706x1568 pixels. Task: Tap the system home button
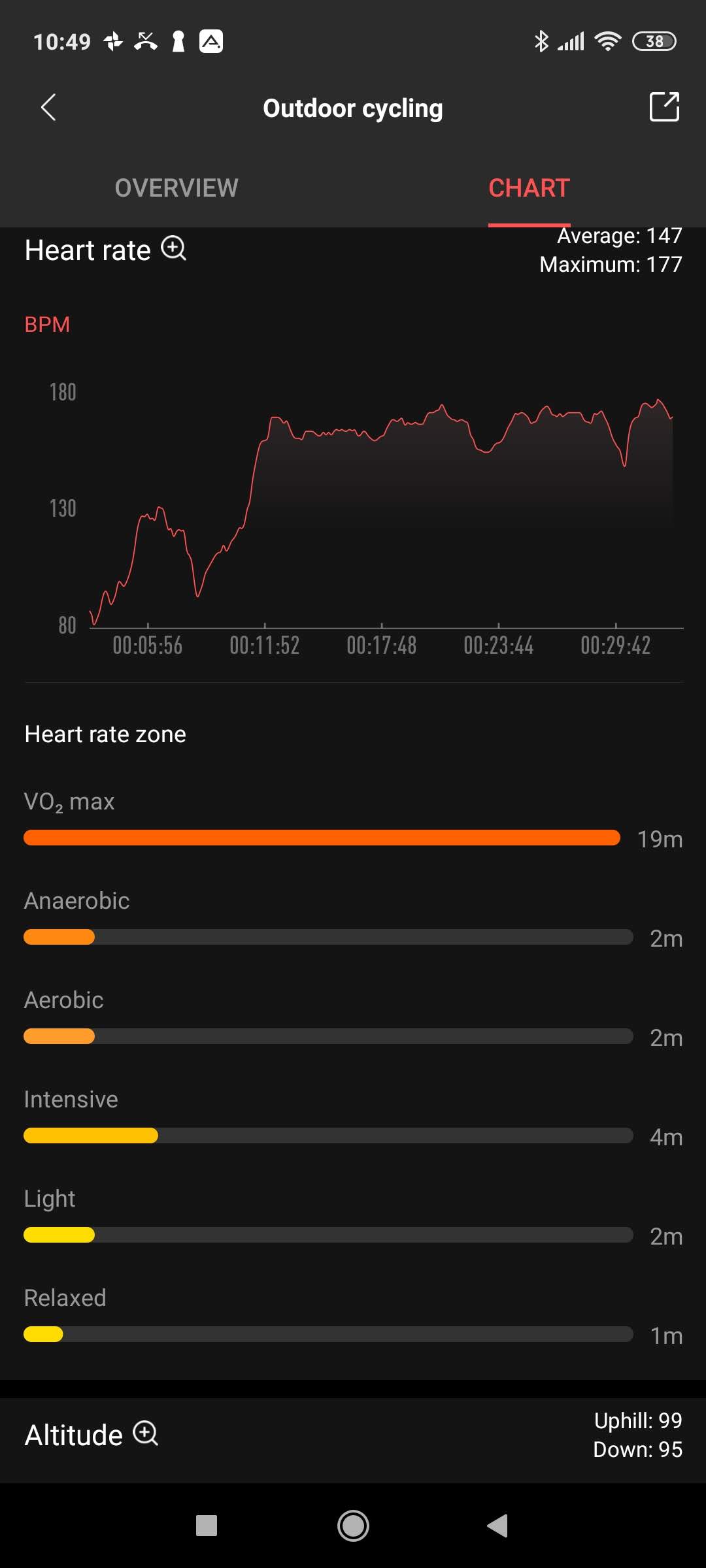tap(353, 1526)
